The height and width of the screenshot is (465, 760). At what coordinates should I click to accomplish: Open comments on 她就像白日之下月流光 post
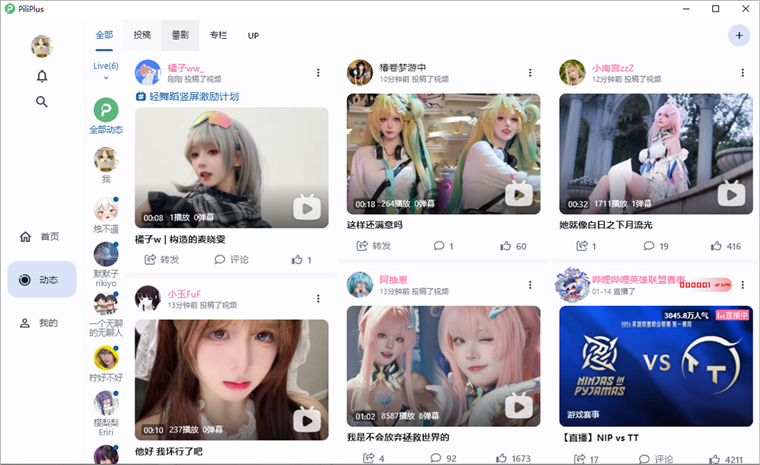[x=655, y=246]
